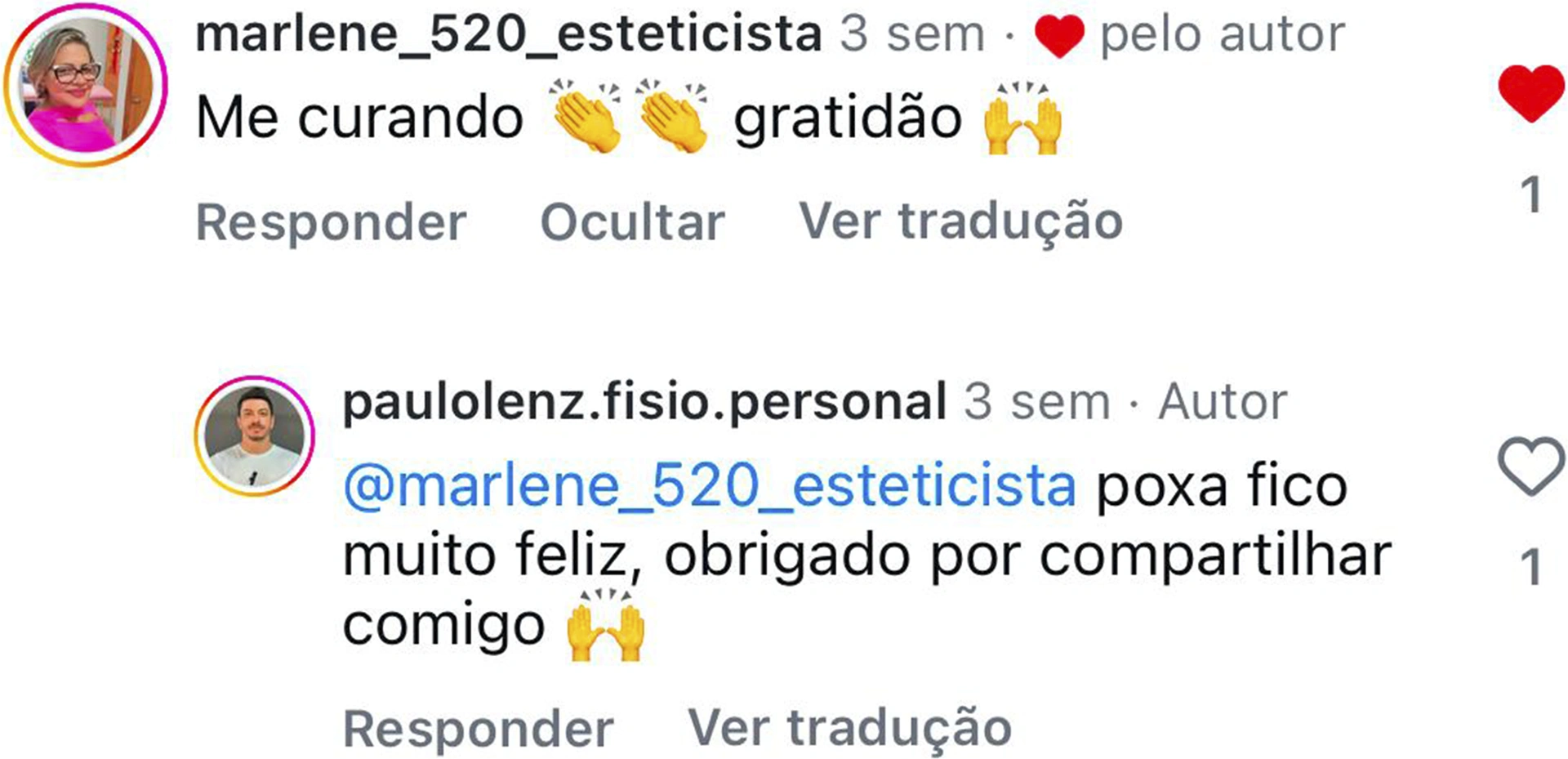Screen dimensions: 1568x759
Task: Unlike marlene_520_esteticista's comment
Action: (1531, 93)
